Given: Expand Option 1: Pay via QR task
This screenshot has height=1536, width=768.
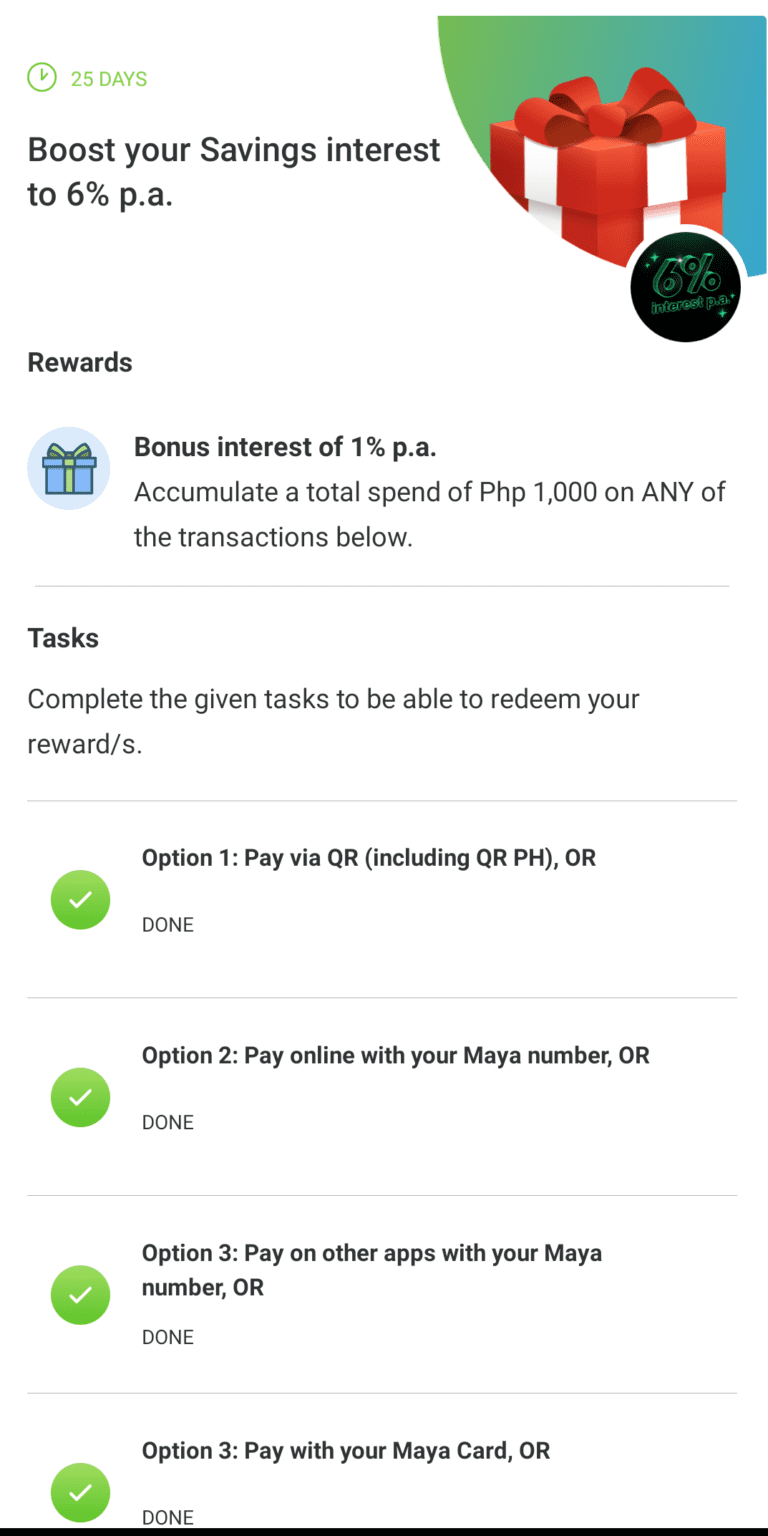Looking at the screenshot, I should point(369,857).
